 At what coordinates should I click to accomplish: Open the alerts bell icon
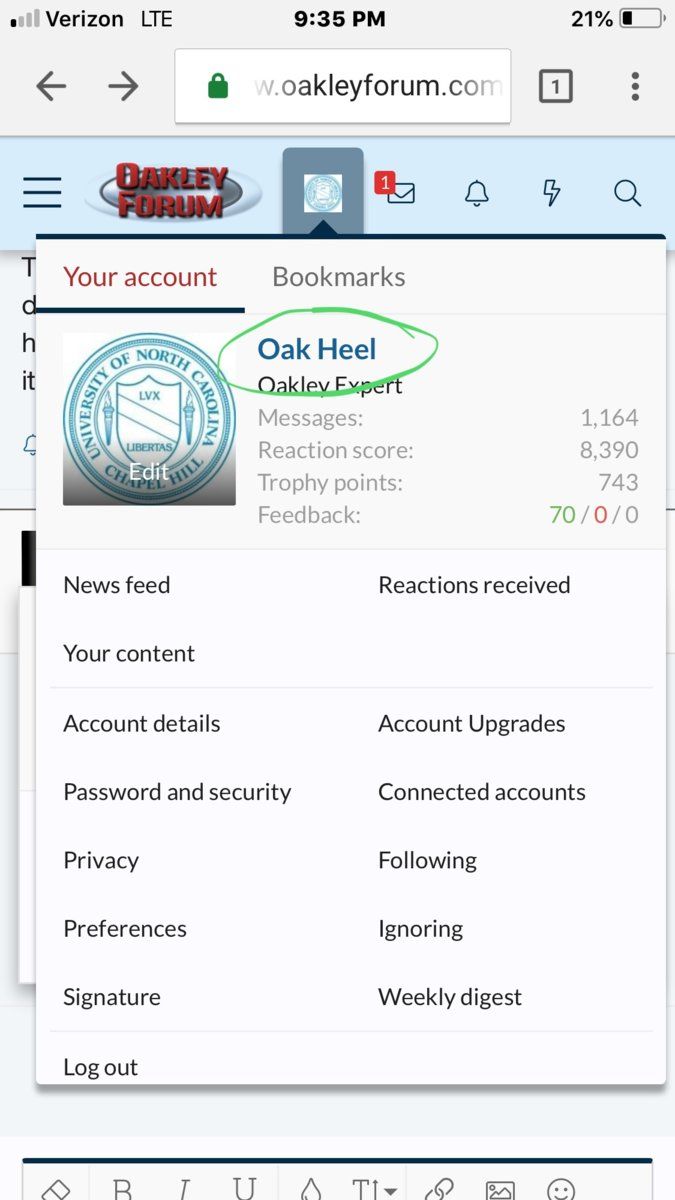(477, 193)
